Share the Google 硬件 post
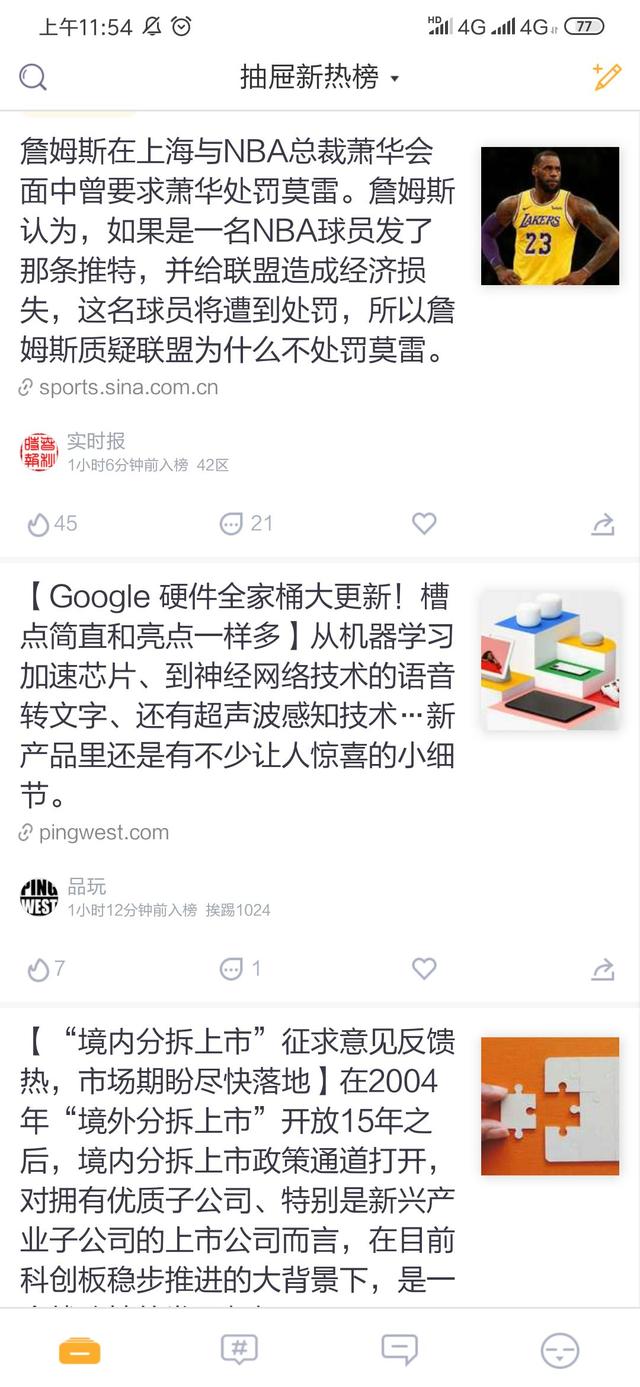This screenshot has width=640, height=1387. (x=602, y=968)
